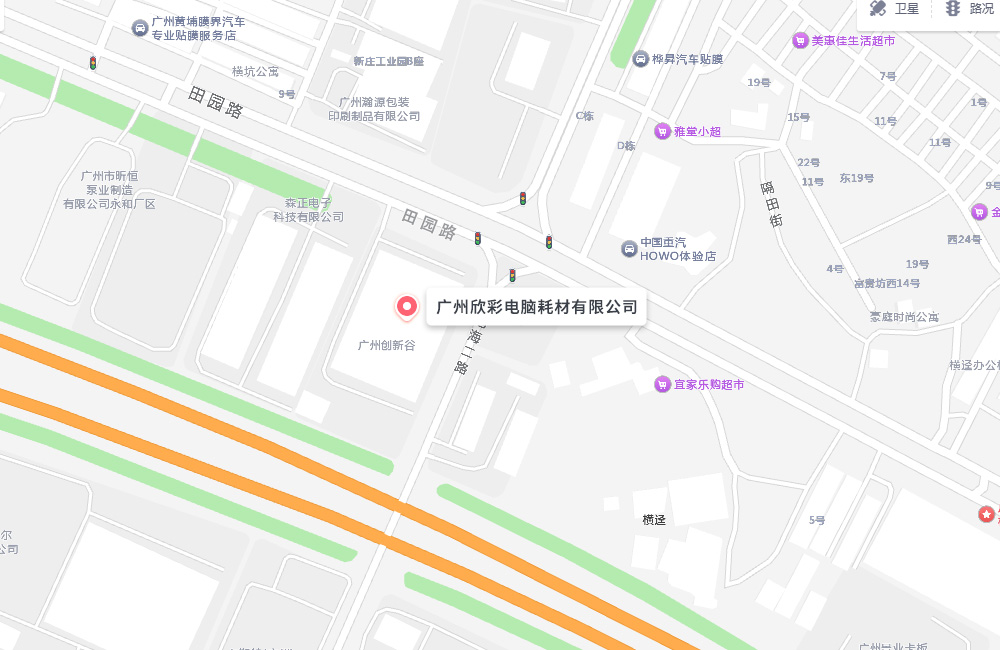Turn on the traffic (路况) layer
The width and height of the screenshot is (1000, 650).
click(x=968, y=9)
